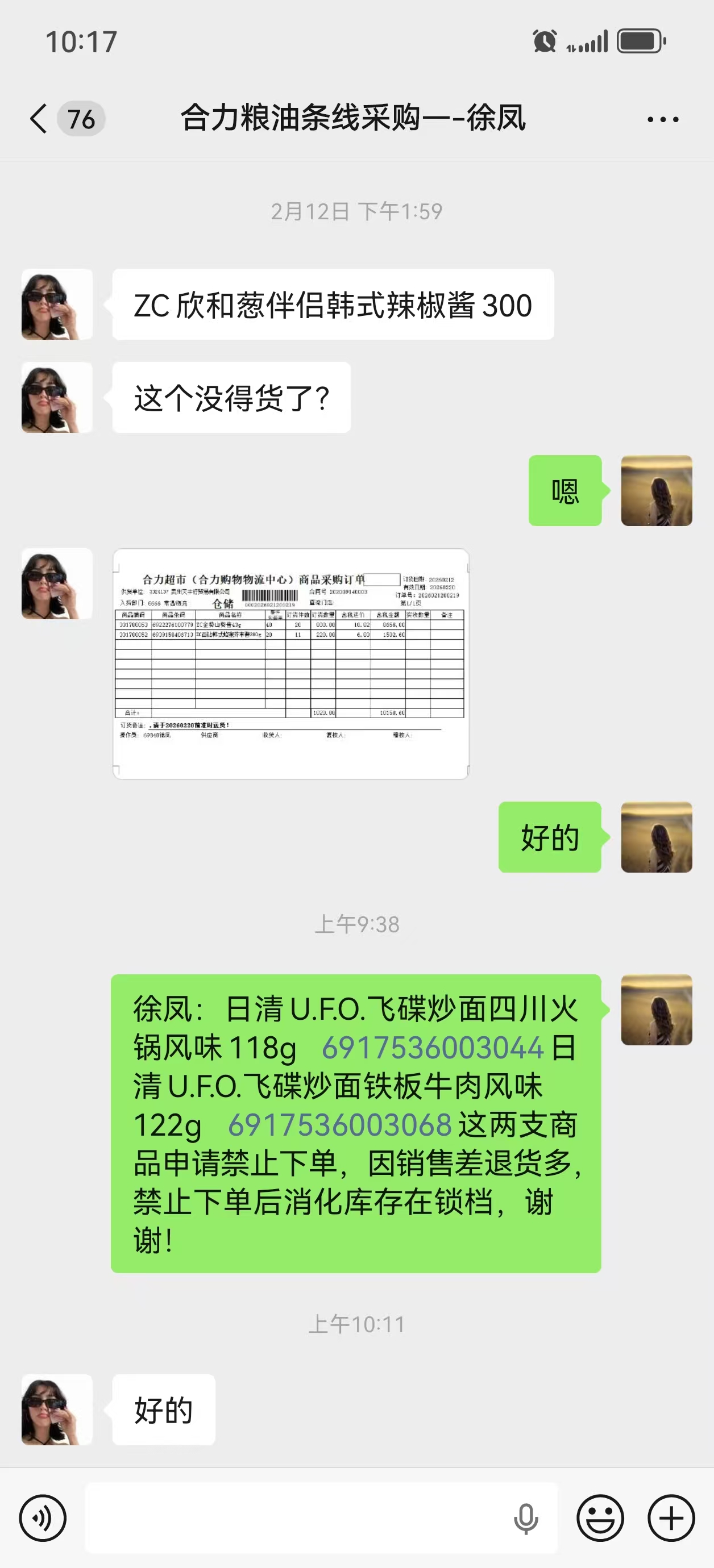Image resolution: width=714 pixels, height=1568 pixels.
Task: Tap the microphone dictation icon
Action: 526,1518
